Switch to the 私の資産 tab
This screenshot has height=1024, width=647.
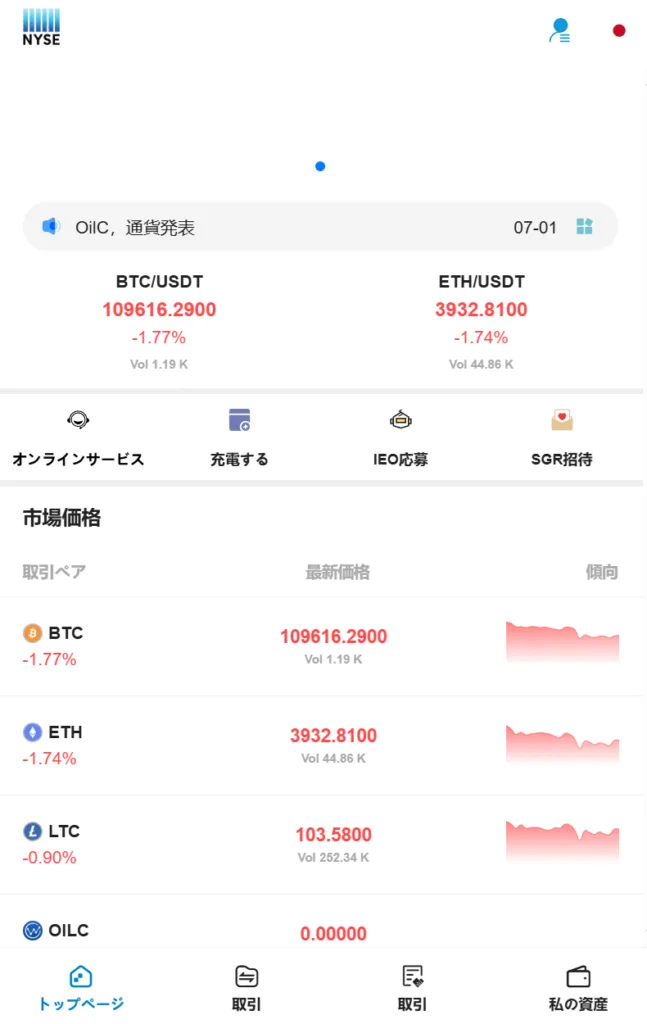[578, 987]
